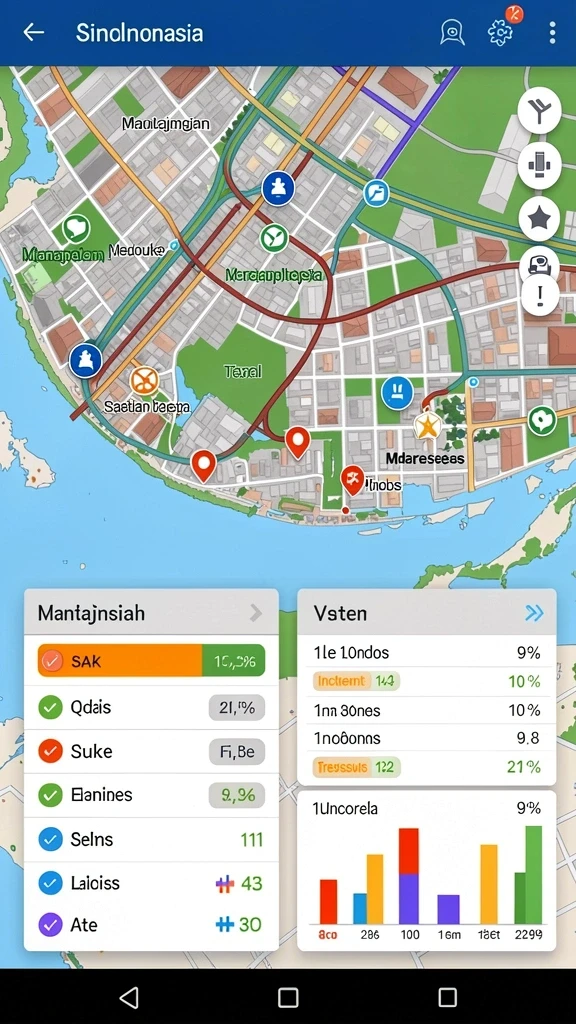This screenshot has height=1024, width=576.
Task: Tap the red pin near Hnobs
Action: tap(353, 480)
